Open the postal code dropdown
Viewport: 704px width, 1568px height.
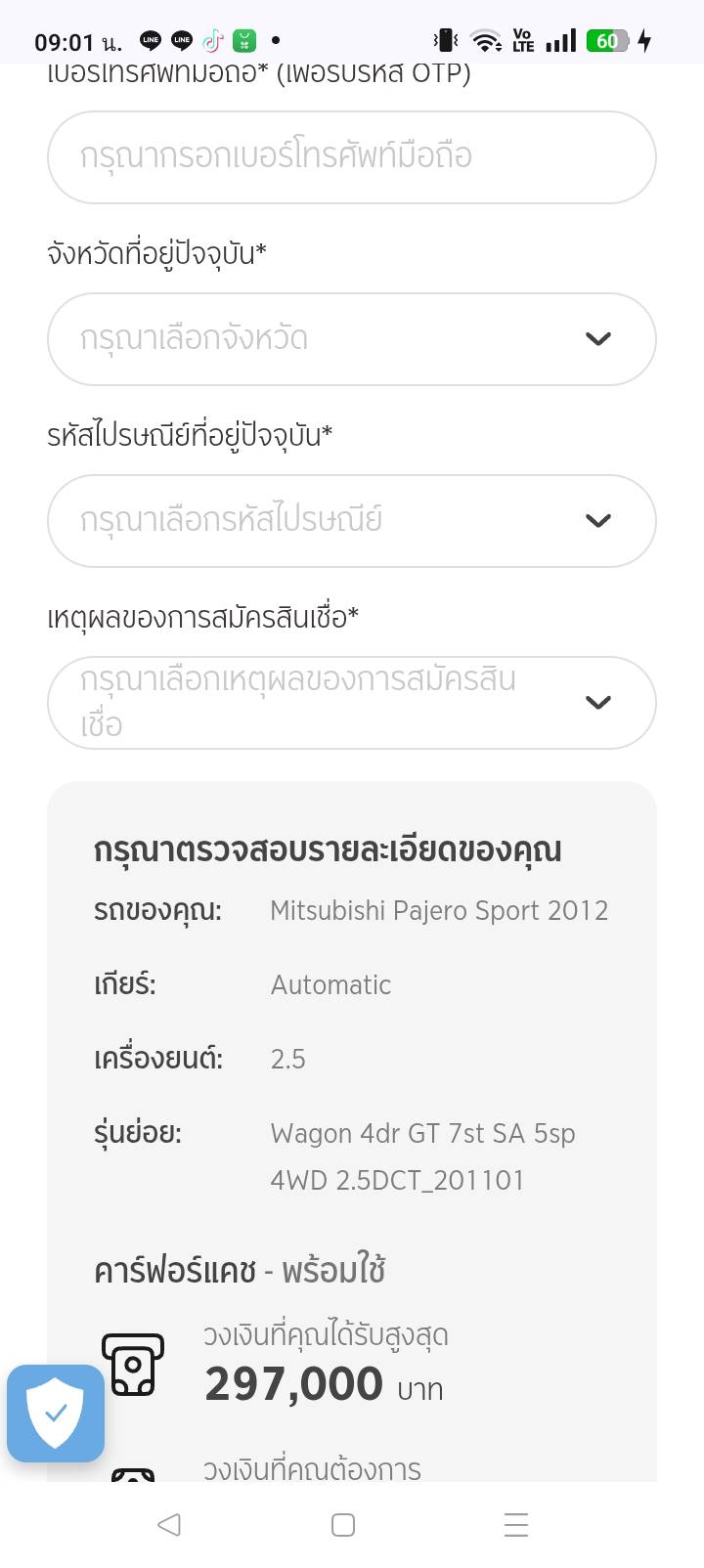tap(351, 521)
